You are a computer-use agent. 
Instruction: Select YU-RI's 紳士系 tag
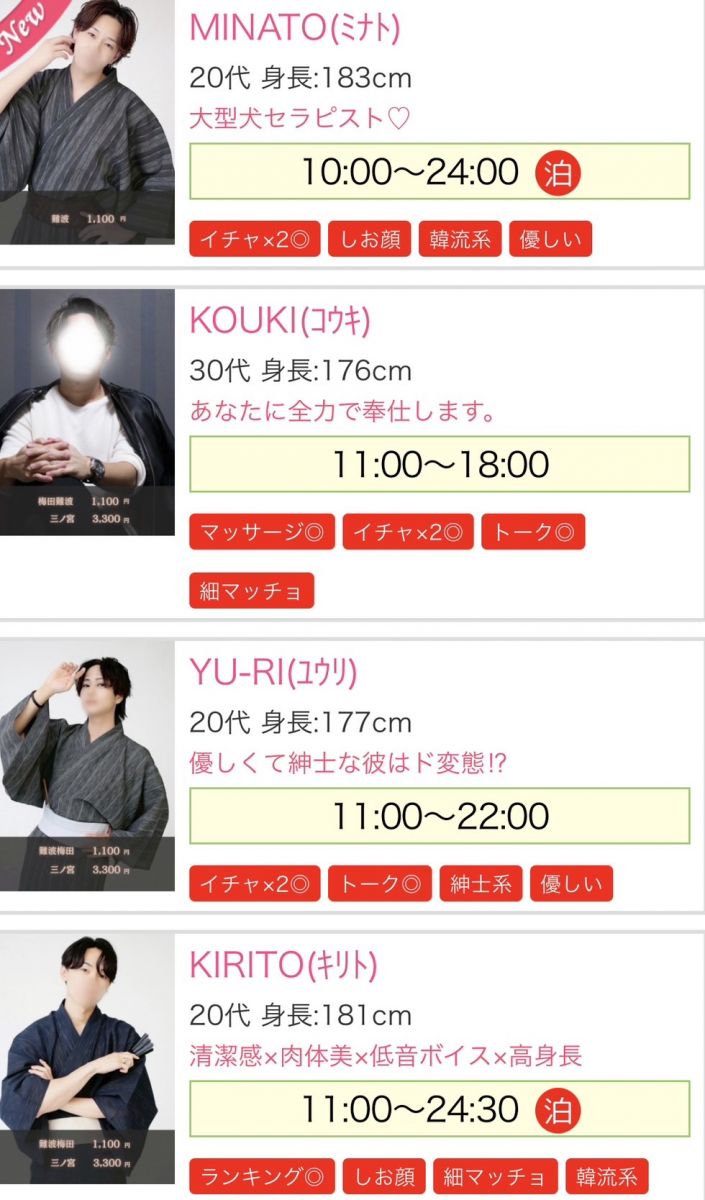point(480,884)
